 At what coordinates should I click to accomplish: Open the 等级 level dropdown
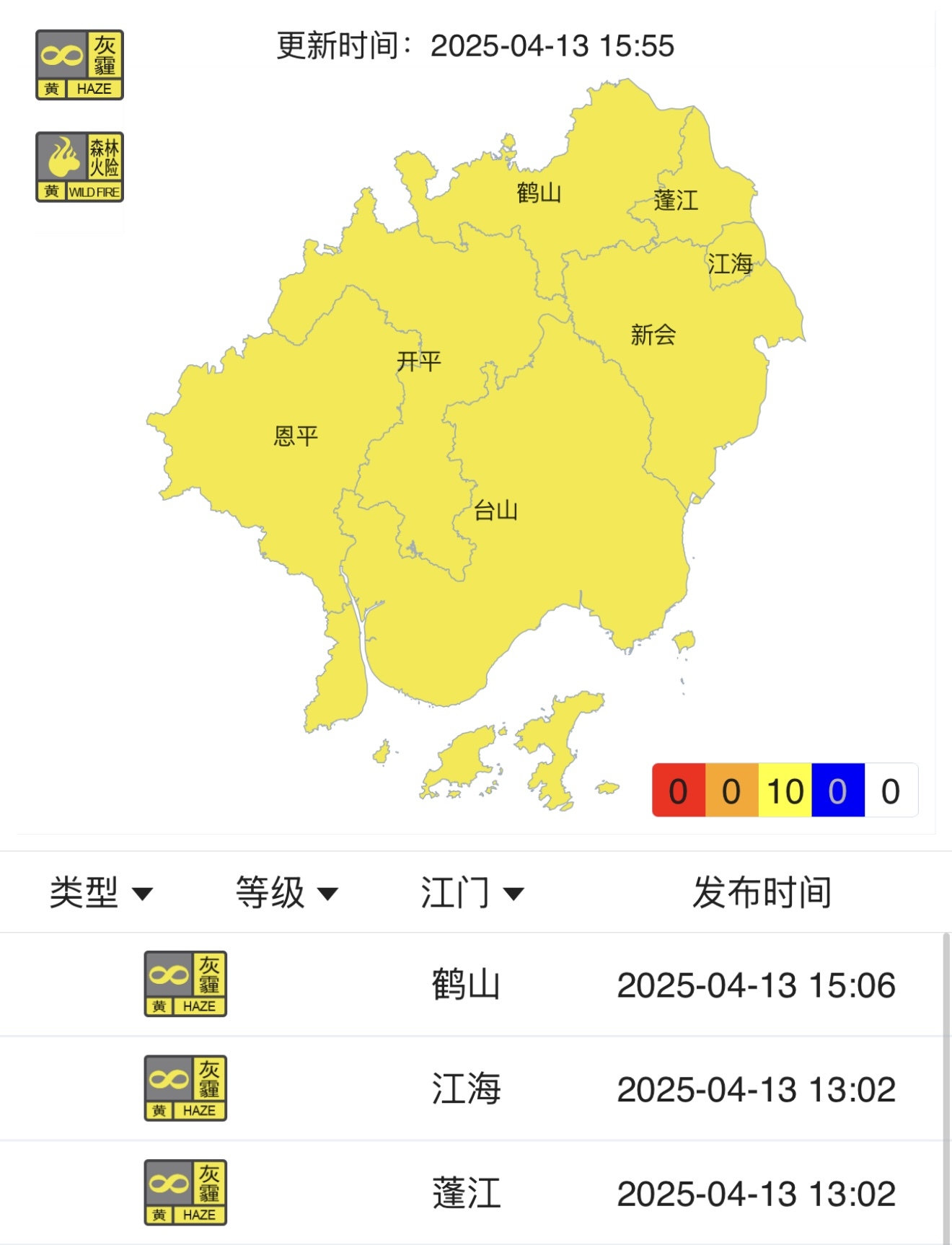pos(286,892)
